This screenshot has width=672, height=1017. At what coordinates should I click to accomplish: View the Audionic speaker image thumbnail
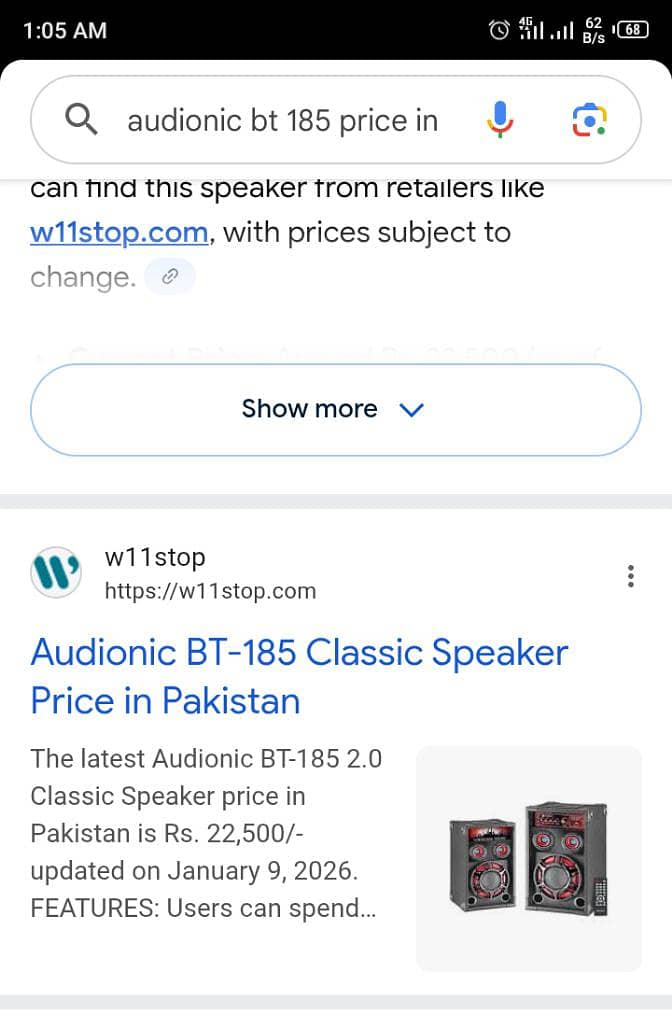(528, 858)
